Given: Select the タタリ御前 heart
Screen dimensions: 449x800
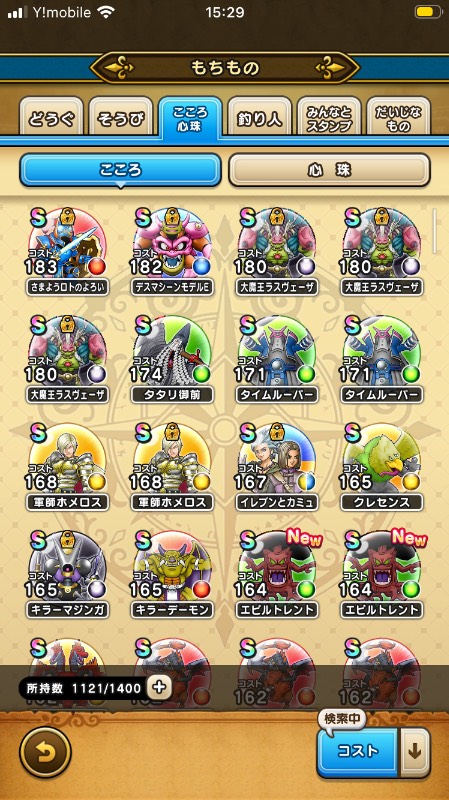Looking at the screenshot, I should [172, 359].
